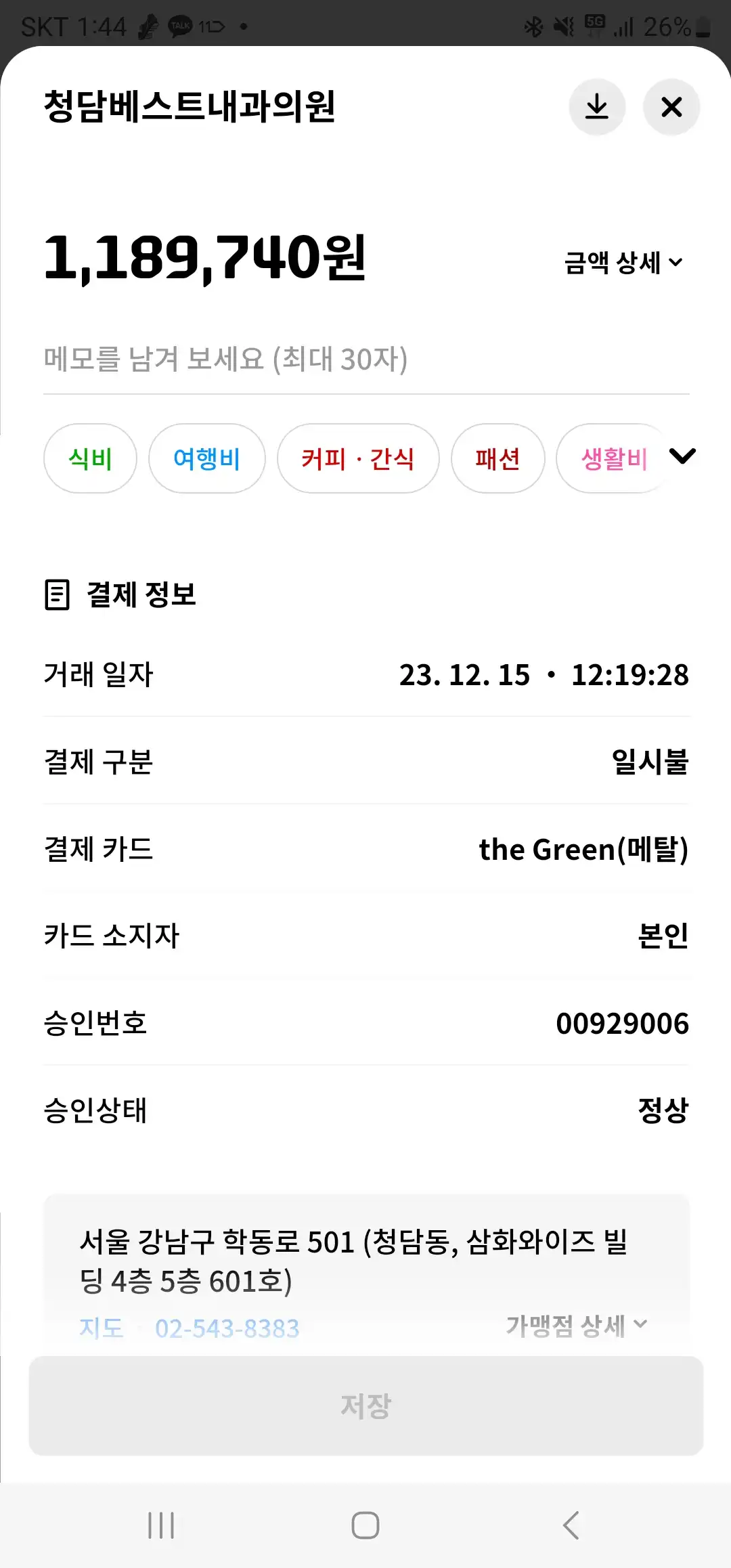Toggle the 여행비 category tag
731x1568 pixels.
tap(206, 458)
